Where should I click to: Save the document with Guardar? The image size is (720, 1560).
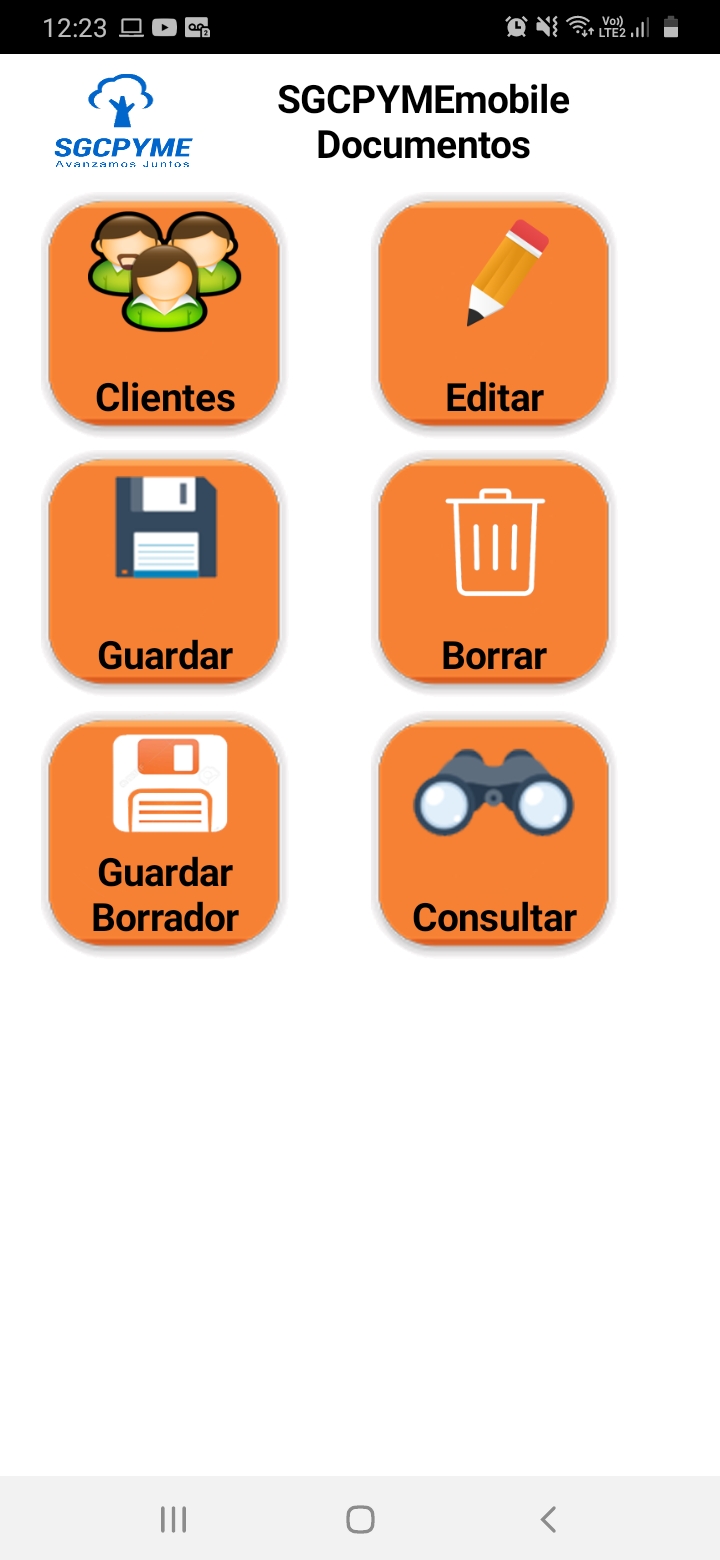click(x=164, y=572)
